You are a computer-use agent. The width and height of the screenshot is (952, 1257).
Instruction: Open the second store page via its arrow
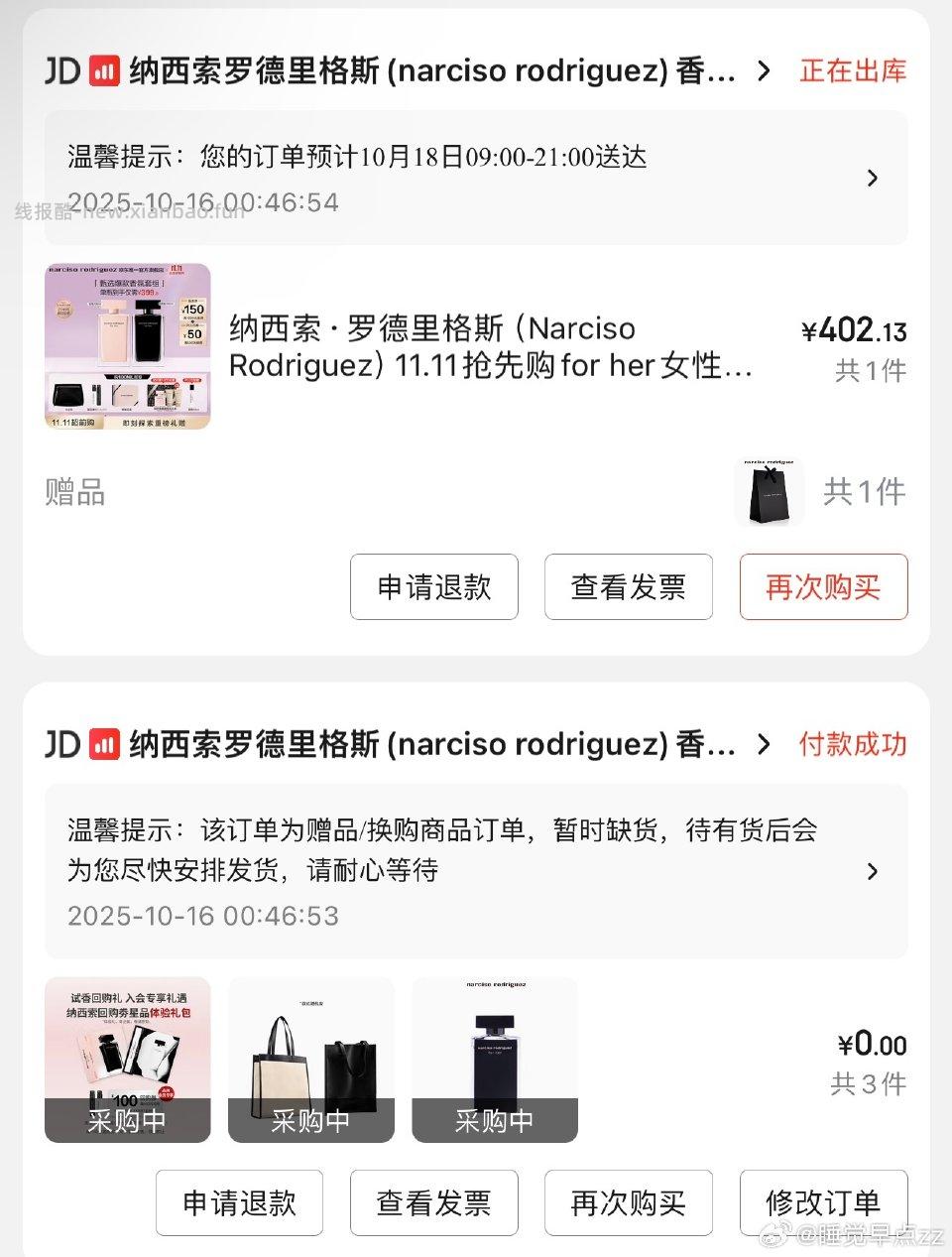764,744
